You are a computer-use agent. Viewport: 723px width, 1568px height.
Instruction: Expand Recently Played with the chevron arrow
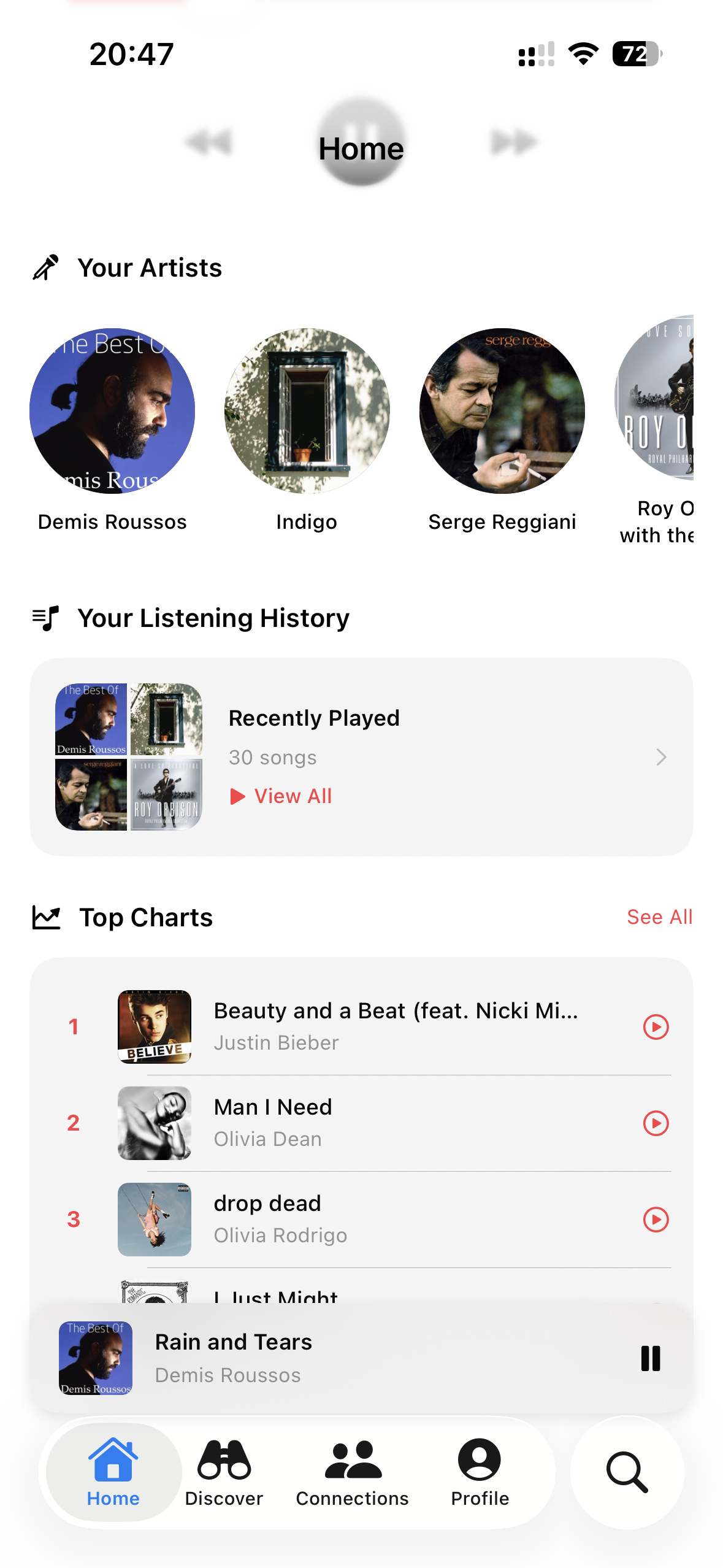(x=661, y=757)
